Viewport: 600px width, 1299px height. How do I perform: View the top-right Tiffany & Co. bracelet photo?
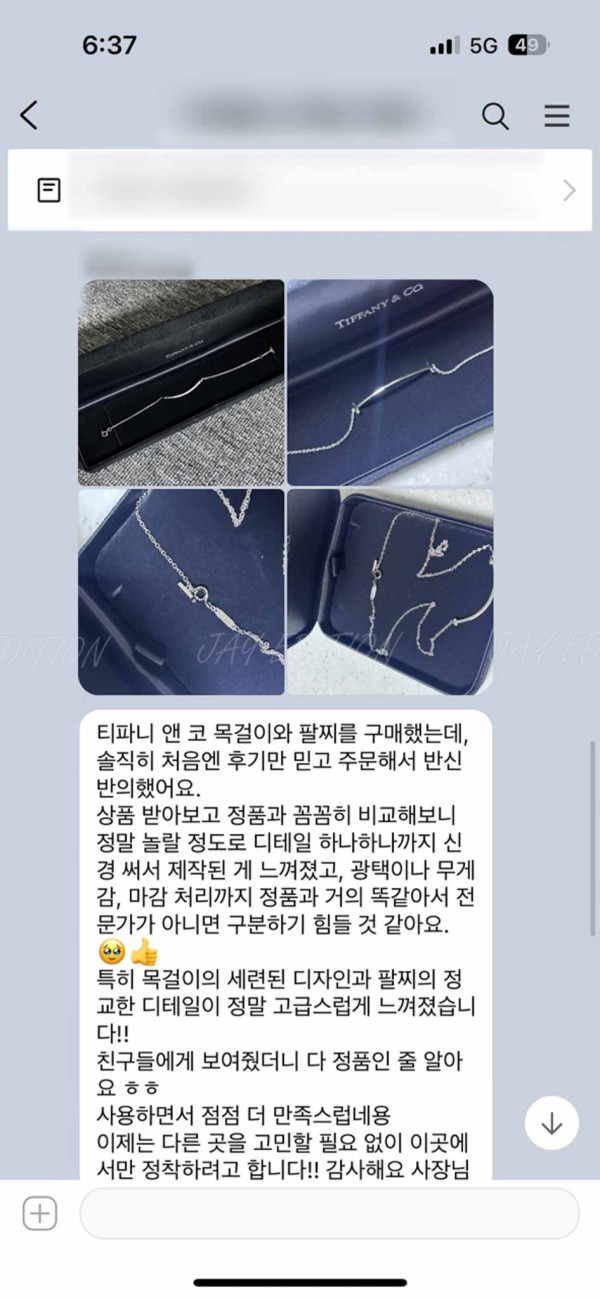pos(390,383)
